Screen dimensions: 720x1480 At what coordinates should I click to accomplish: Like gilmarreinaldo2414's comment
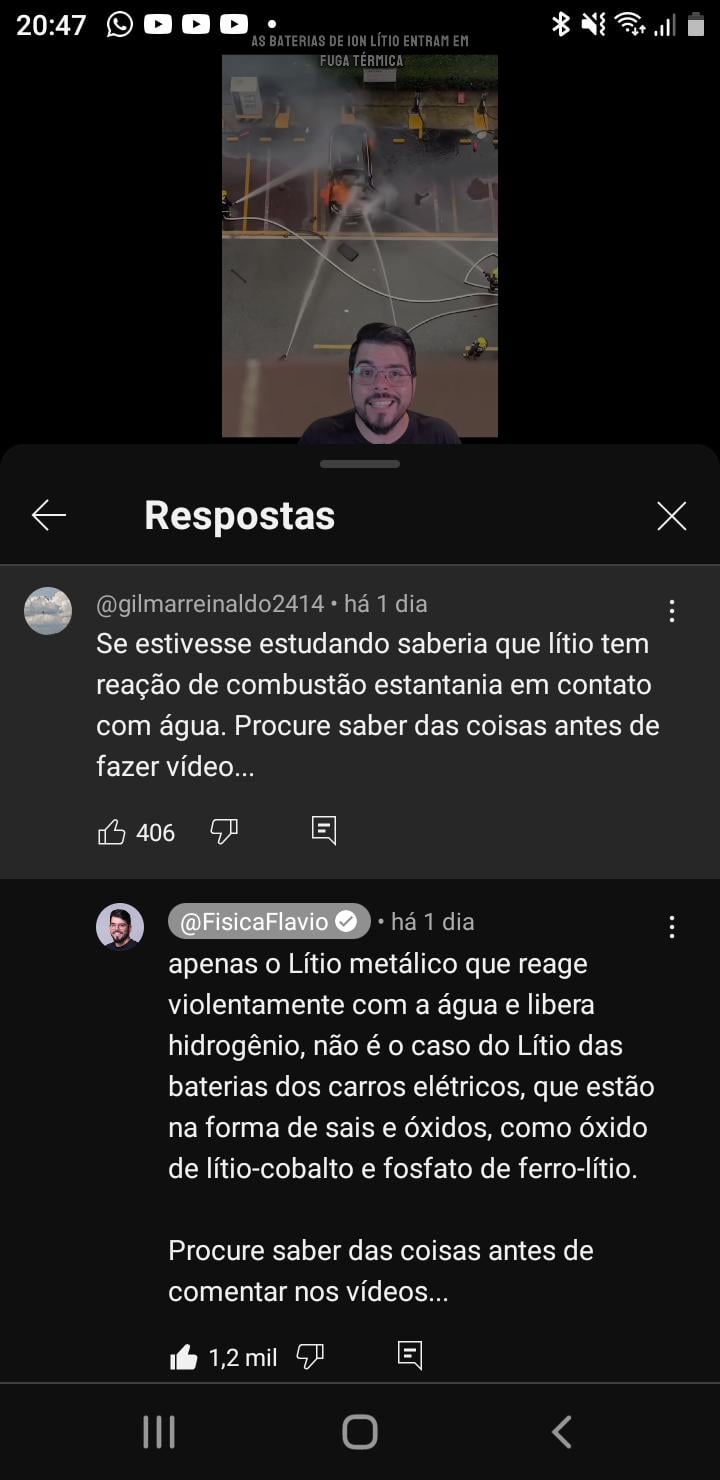(112, 832)
